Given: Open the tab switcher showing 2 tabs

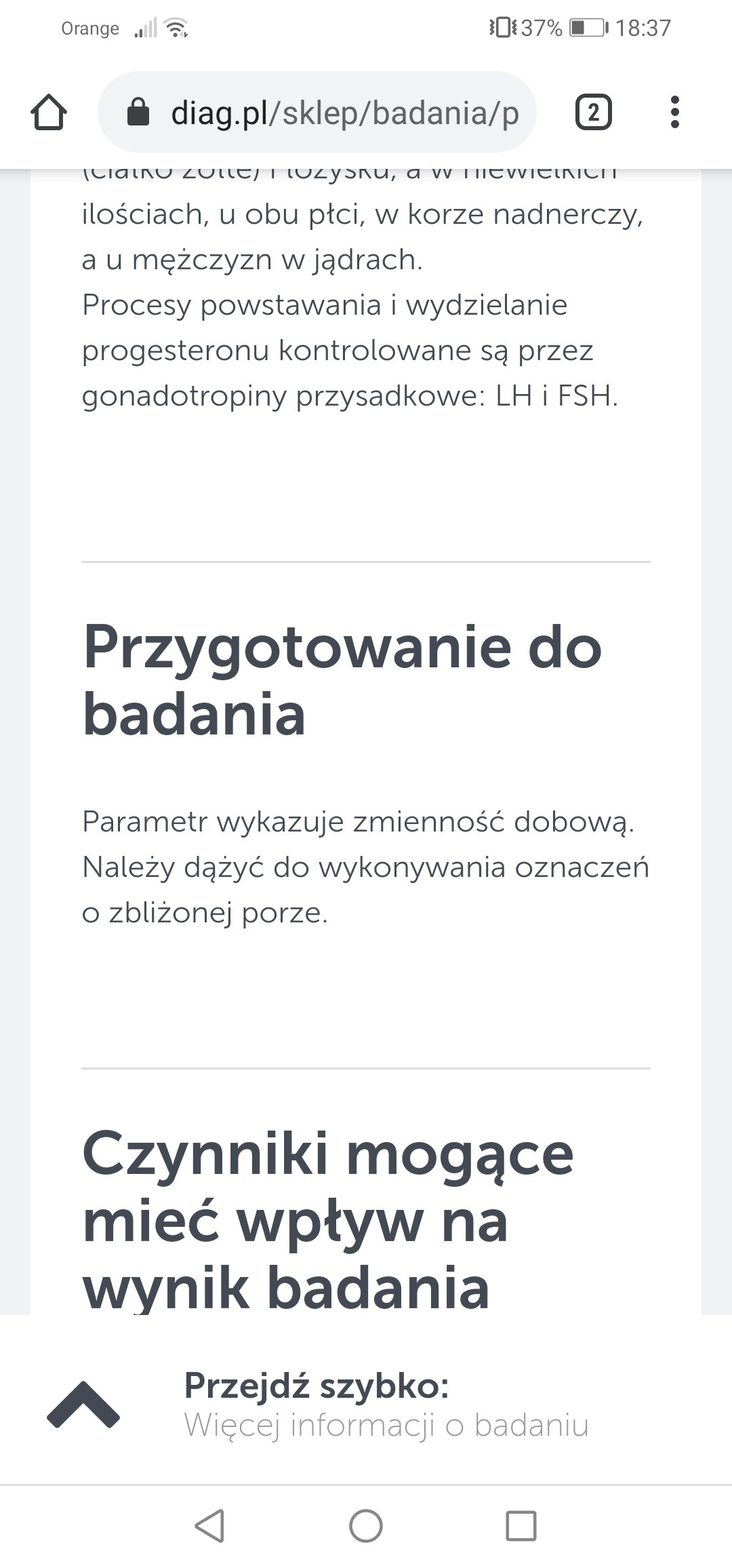Looking at the screenshot, I should (x=593, y=113).
